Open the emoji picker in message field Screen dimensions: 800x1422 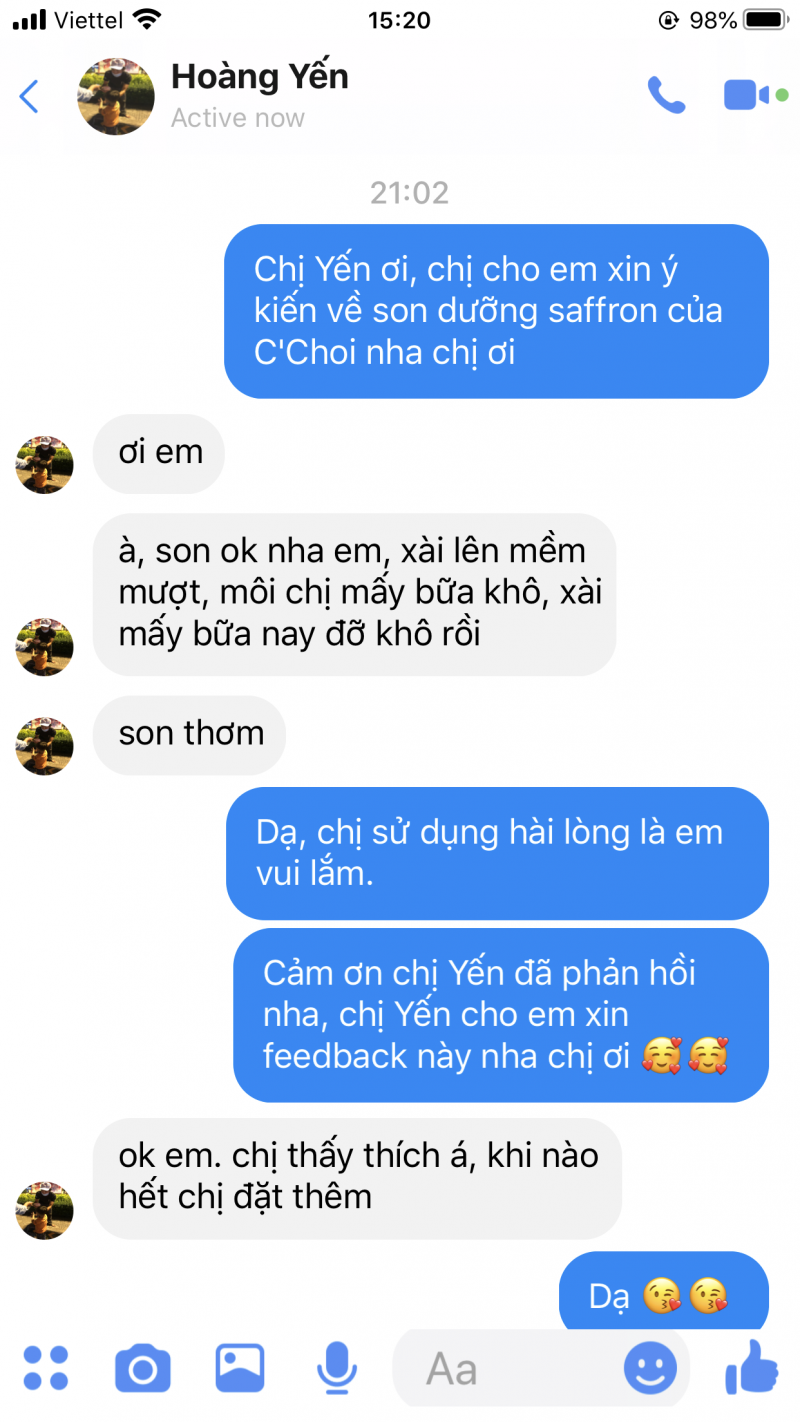pos(650,1367)
